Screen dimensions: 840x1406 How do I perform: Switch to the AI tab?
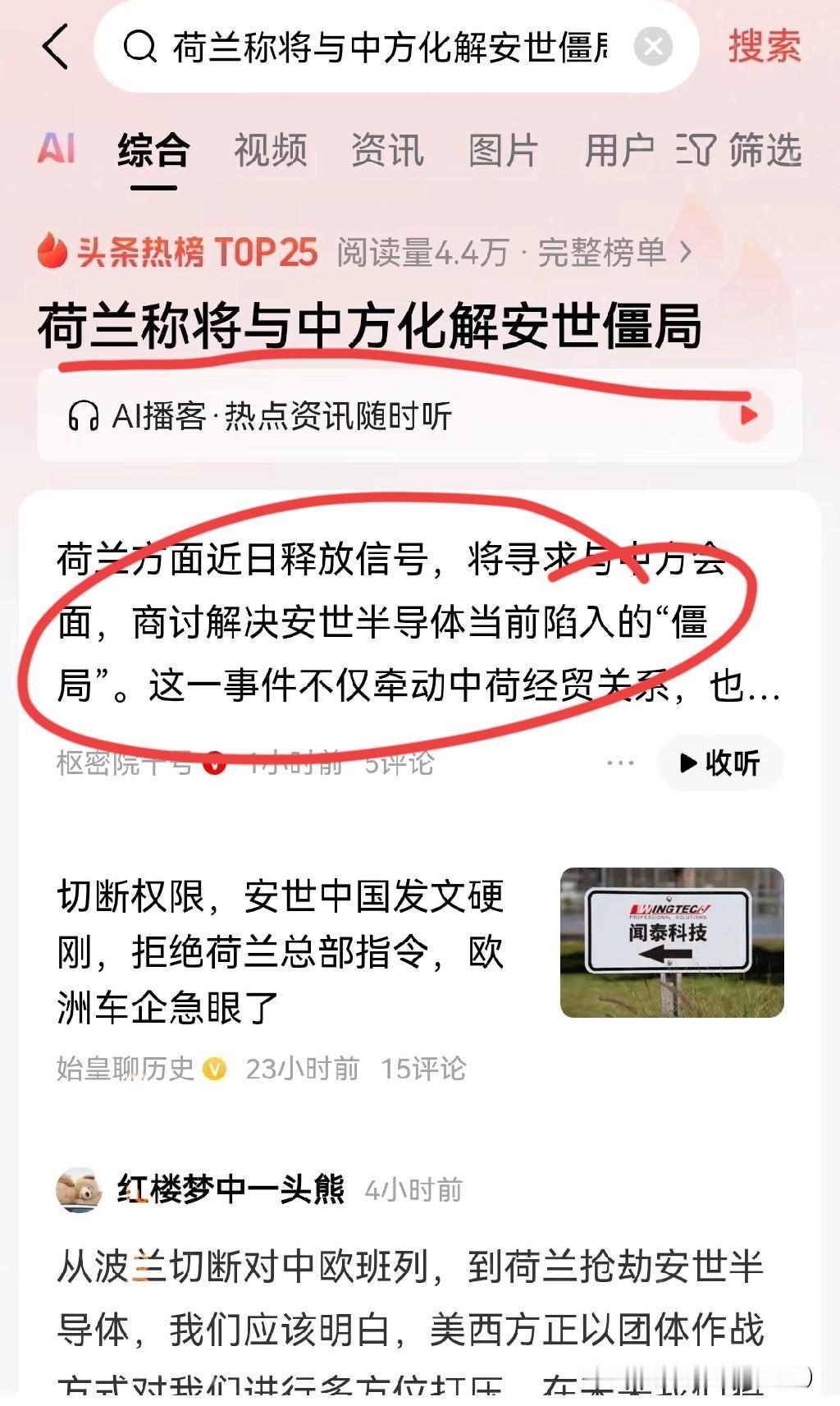57,150
